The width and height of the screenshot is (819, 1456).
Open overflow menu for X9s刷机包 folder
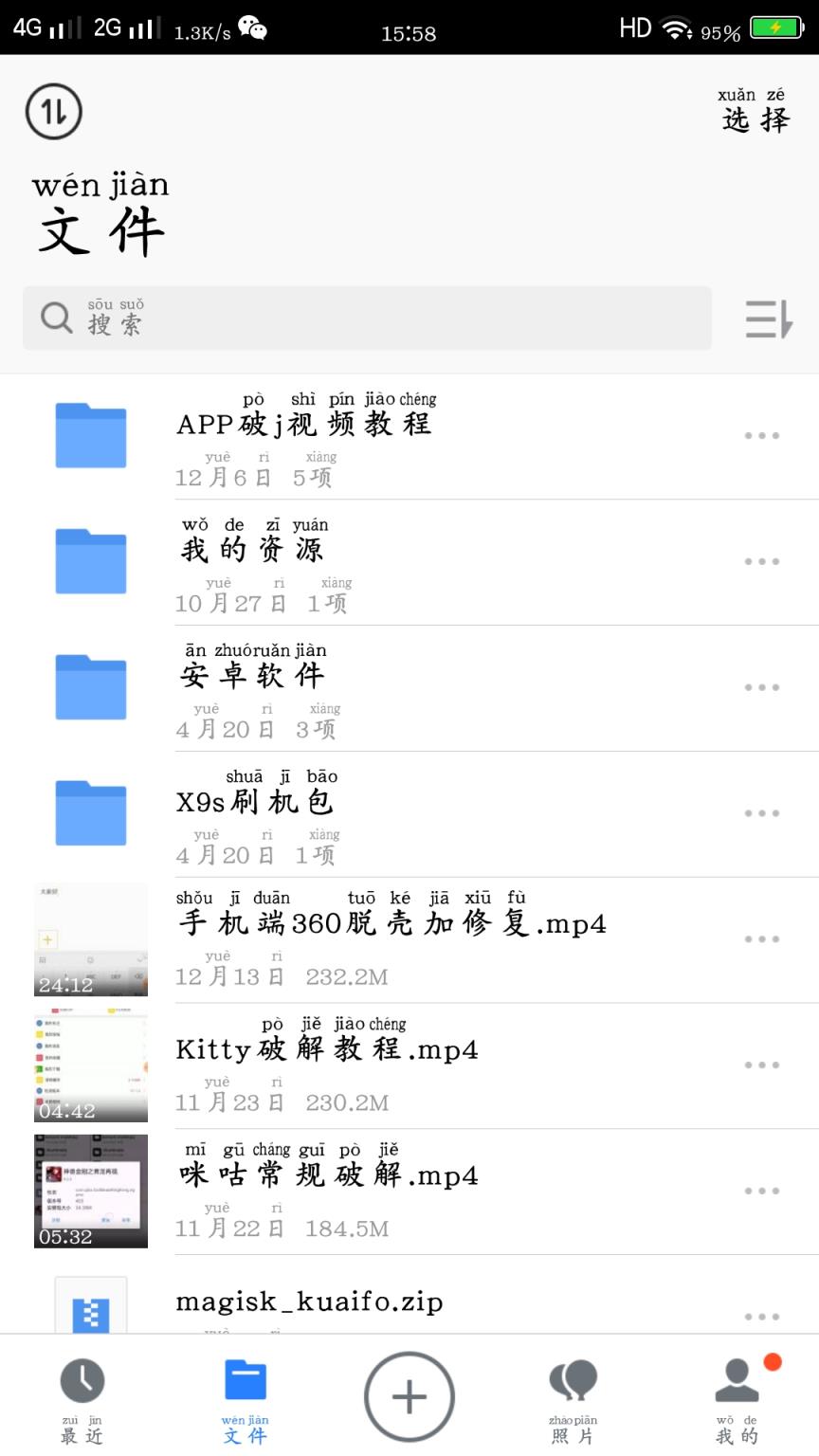point(761,812)
